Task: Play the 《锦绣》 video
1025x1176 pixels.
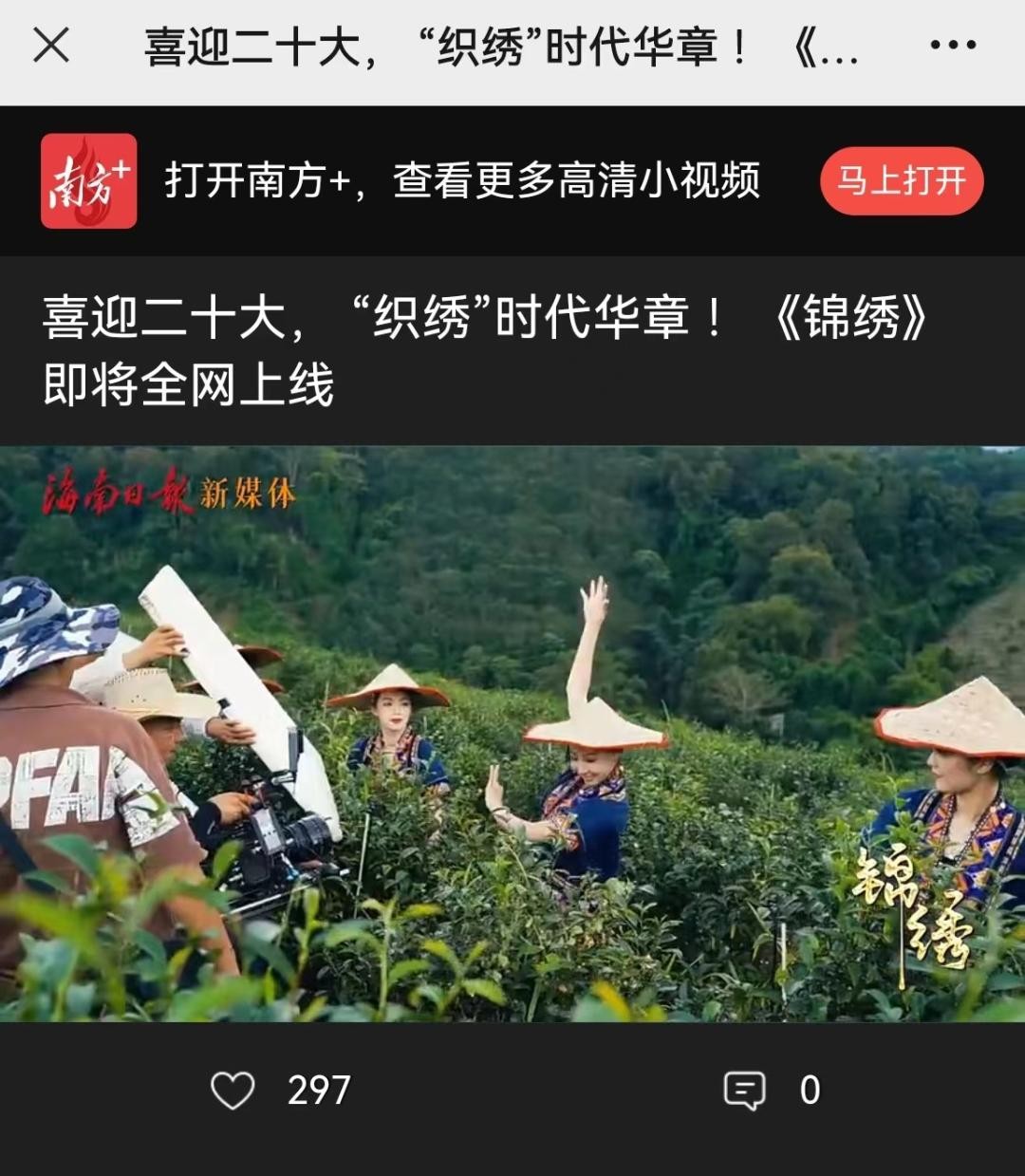Action: (x=512, y=733)
